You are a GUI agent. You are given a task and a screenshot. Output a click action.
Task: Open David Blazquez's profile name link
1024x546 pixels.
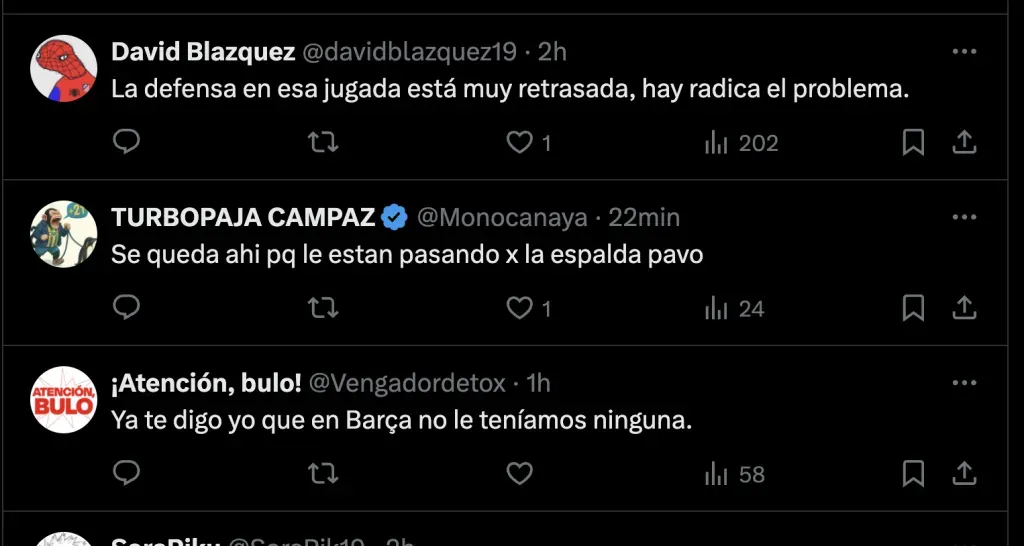click(x=203, y=51)
